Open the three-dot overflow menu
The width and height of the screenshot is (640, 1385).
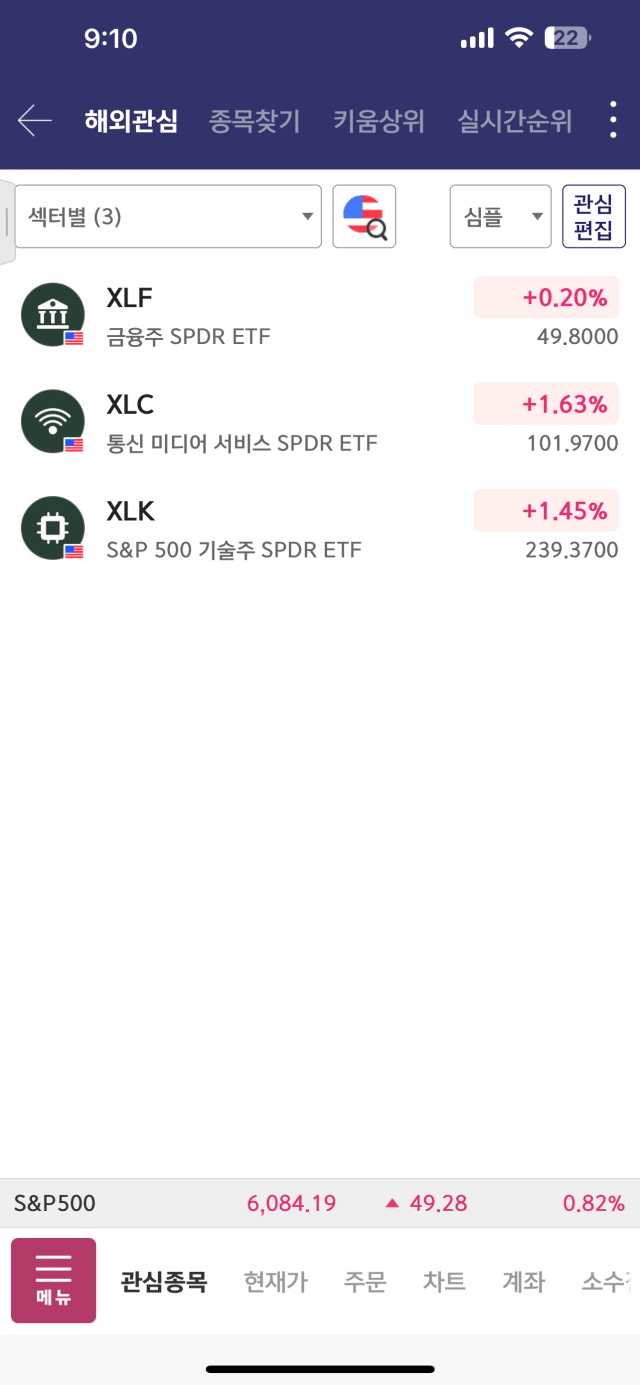click(x=613, y=121)
